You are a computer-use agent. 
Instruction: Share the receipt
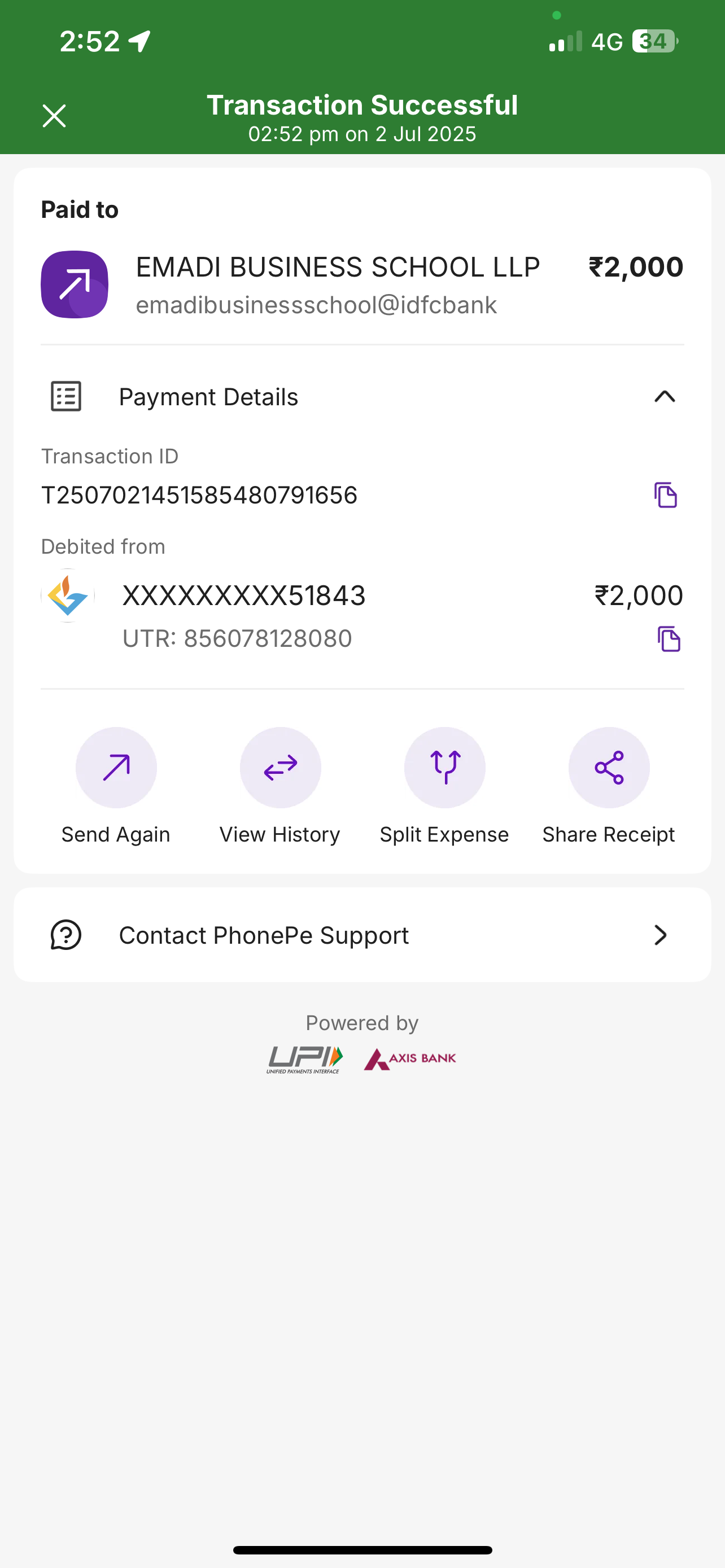point(609,768)
